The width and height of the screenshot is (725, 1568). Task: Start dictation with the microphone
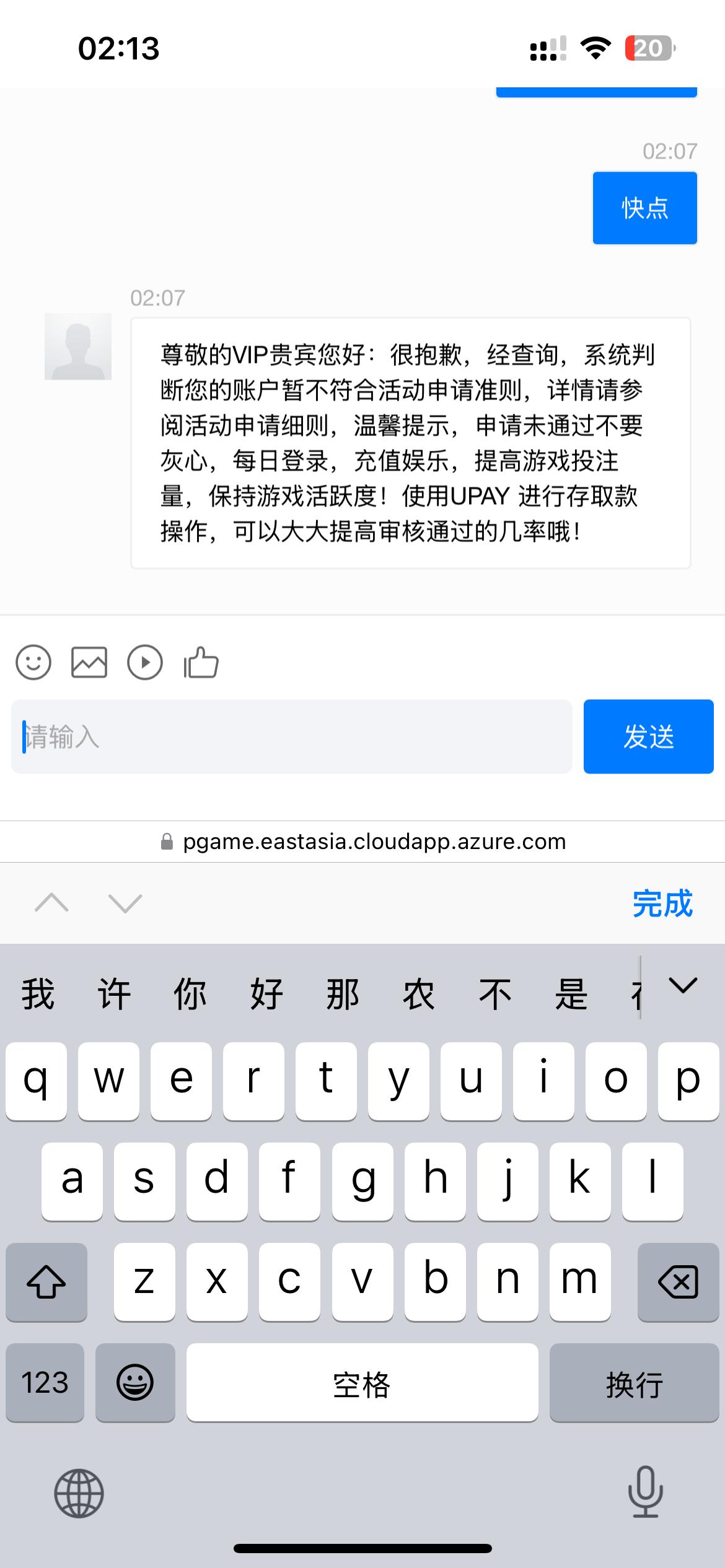[x=646, y=1492]
